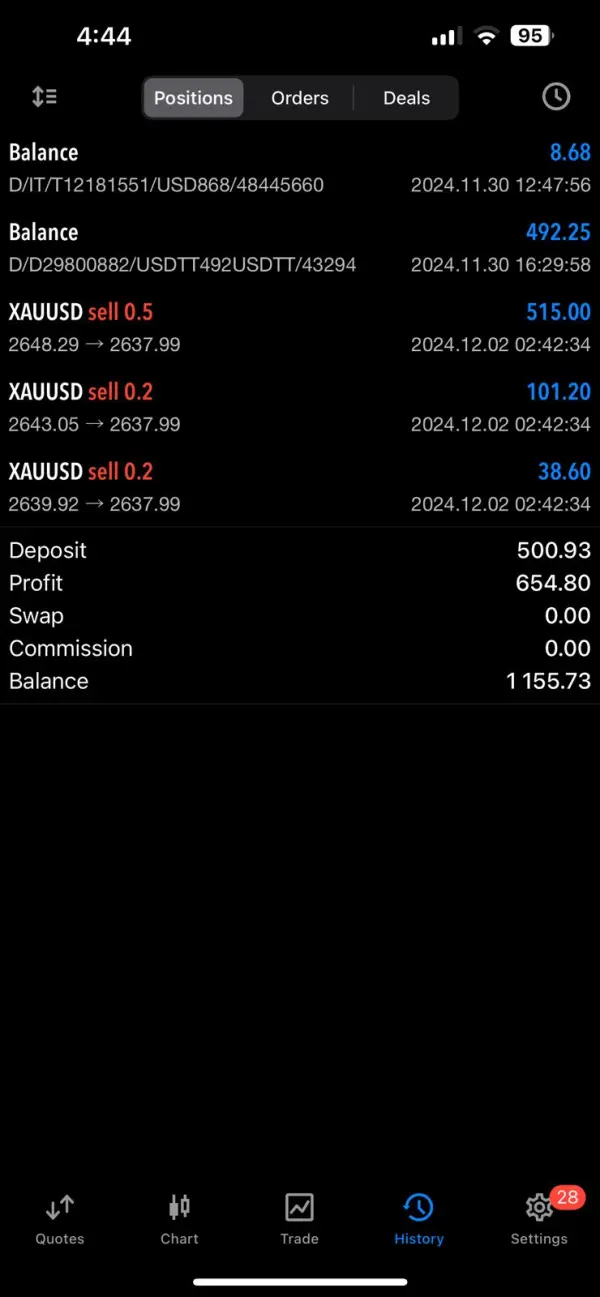Screen dimensions: 600x1297
Task: Open the sort options icon
Action: (44, 97)
